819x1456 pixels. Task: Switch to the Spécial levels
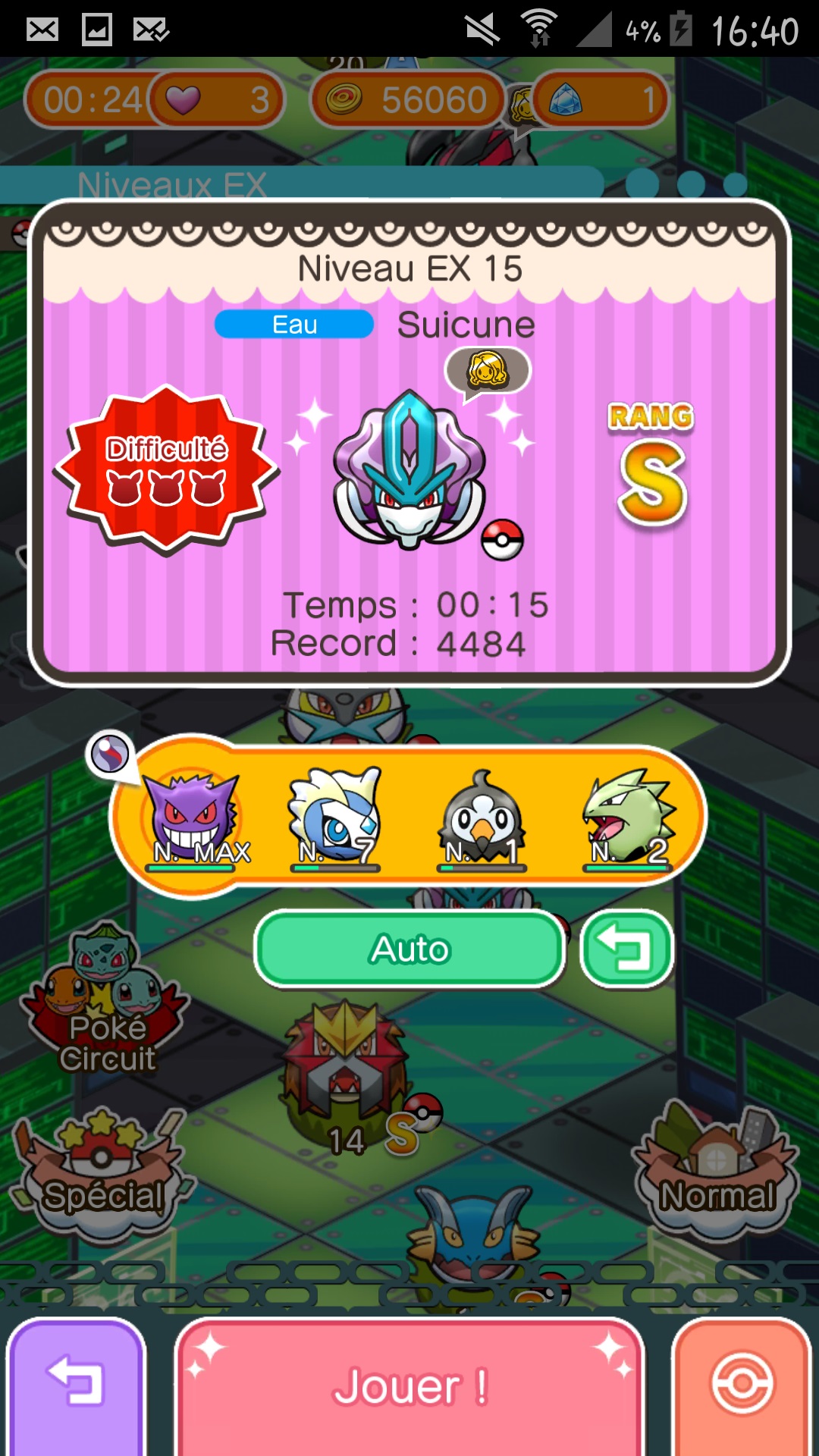(x=103, y=1175)
